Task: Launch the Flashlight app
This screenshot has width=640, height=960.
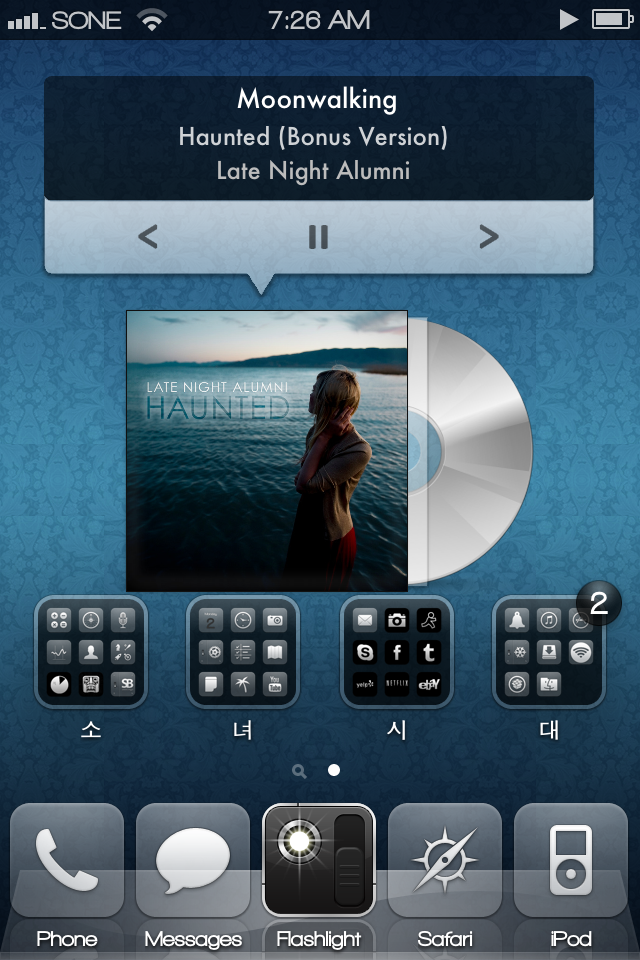Action: coord(318,860)
